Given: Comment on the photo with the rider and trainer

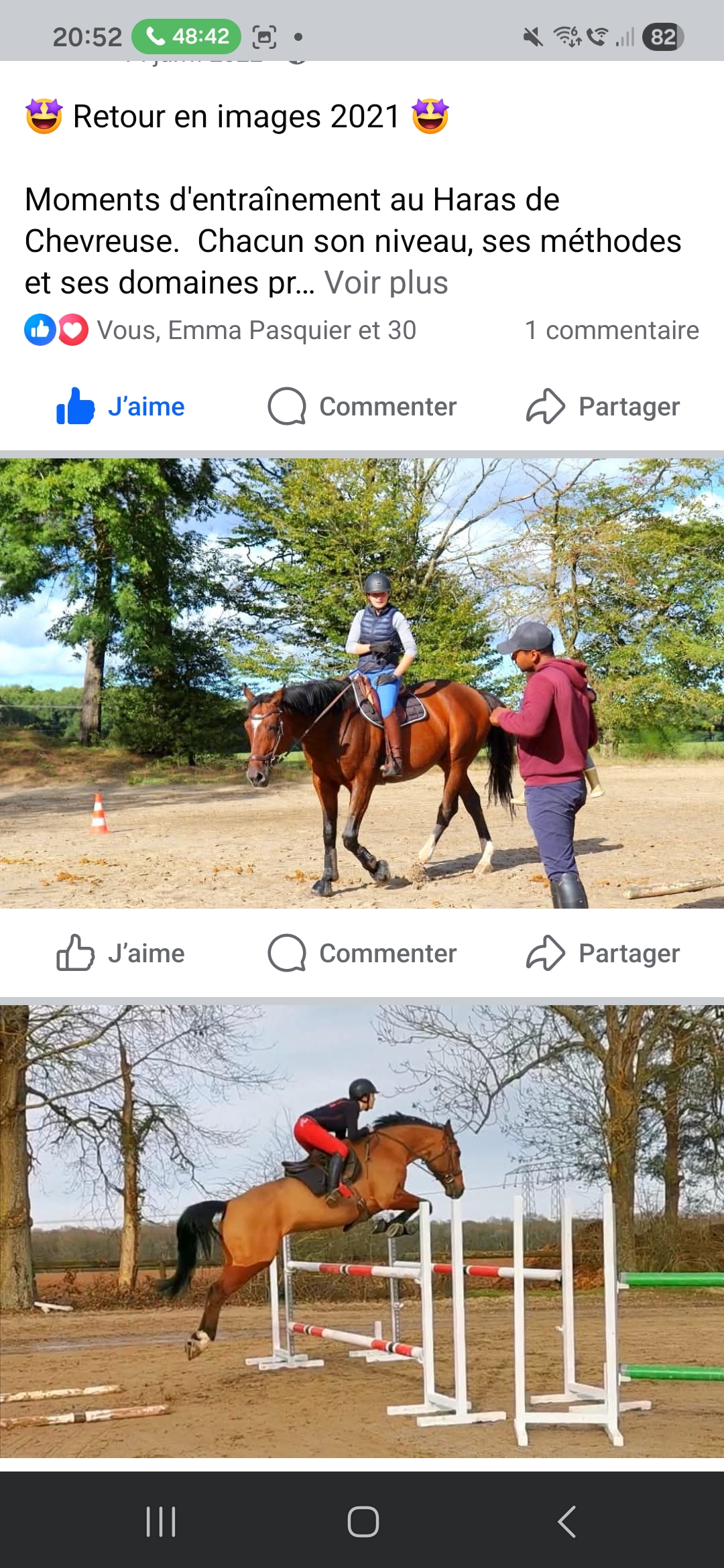Looking at the screenshot, I should [362, 954].
